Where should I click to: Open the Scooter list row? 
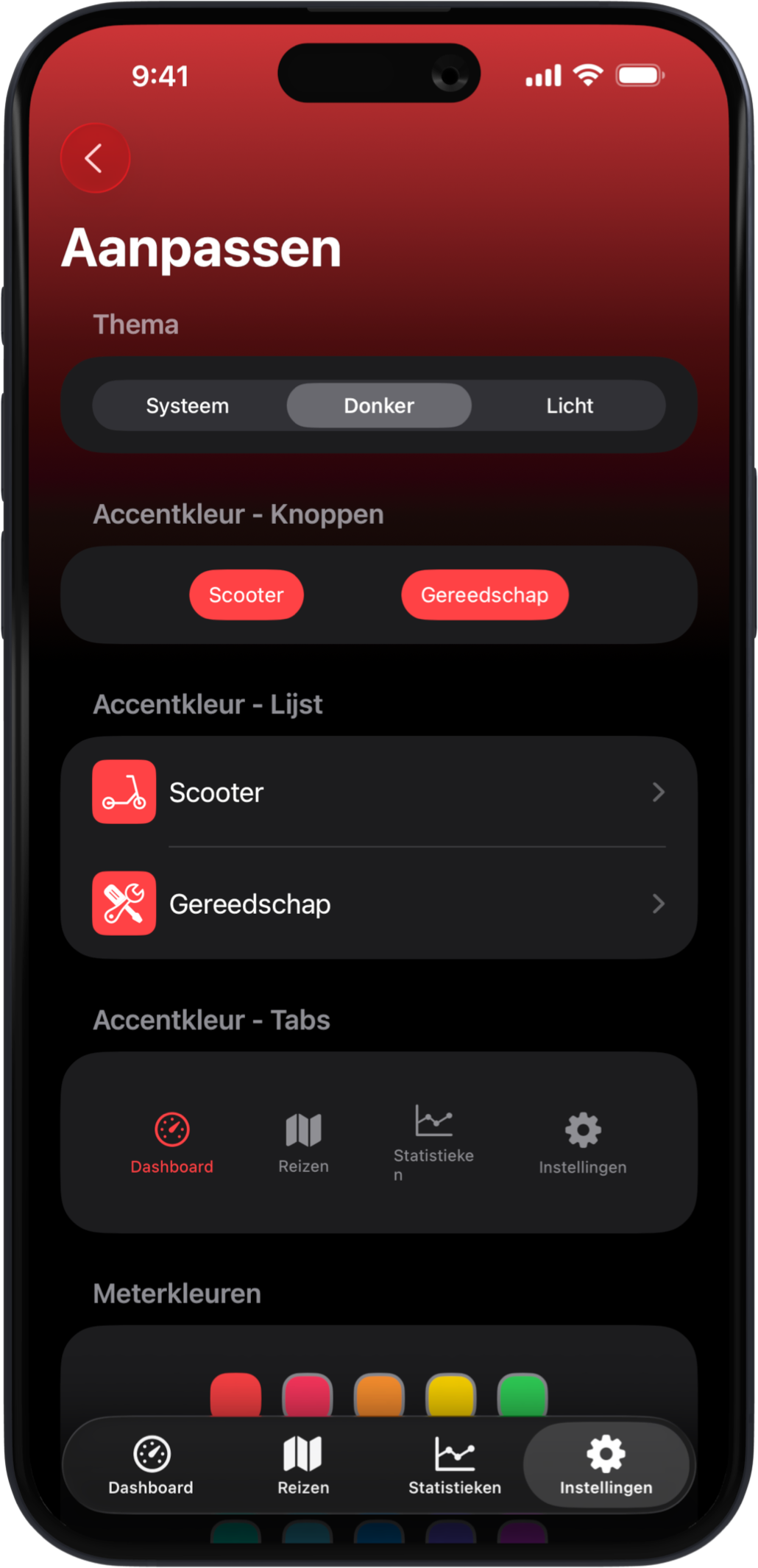[x=379, y=792]
